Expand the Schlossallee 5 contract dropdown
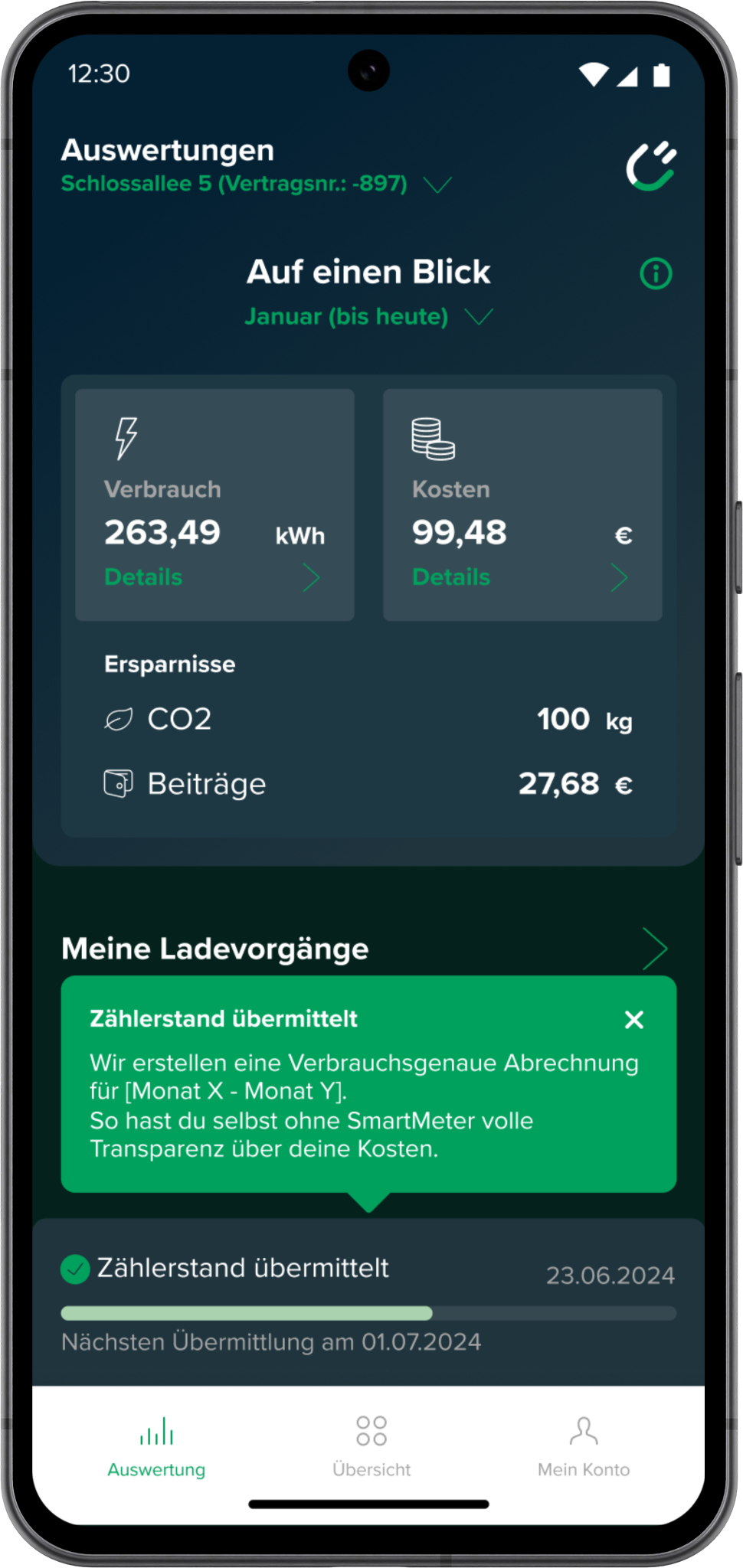 tap(437, 185)
